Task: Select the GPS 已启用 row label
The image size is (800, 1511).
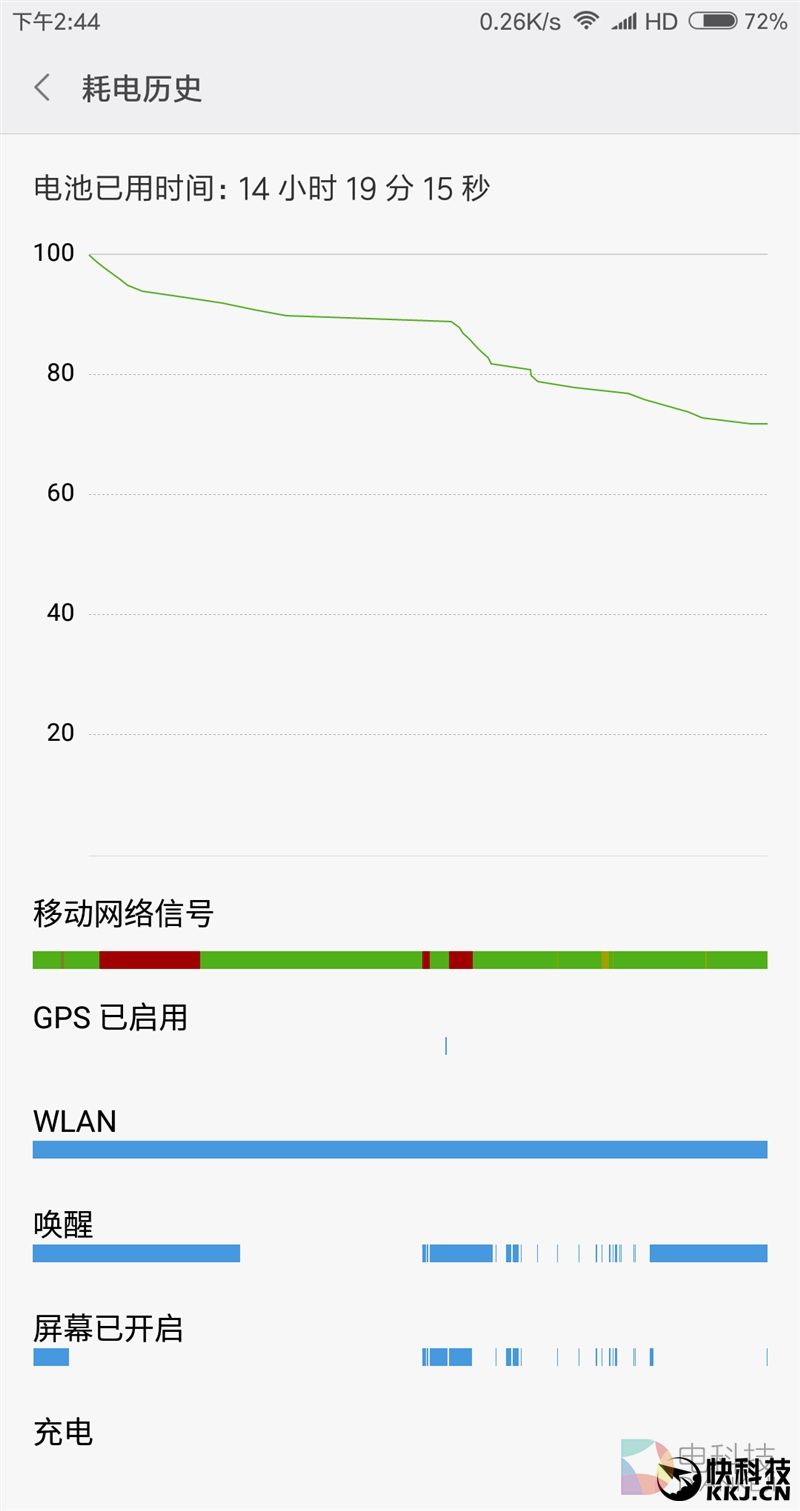Action: (110, 1017)
